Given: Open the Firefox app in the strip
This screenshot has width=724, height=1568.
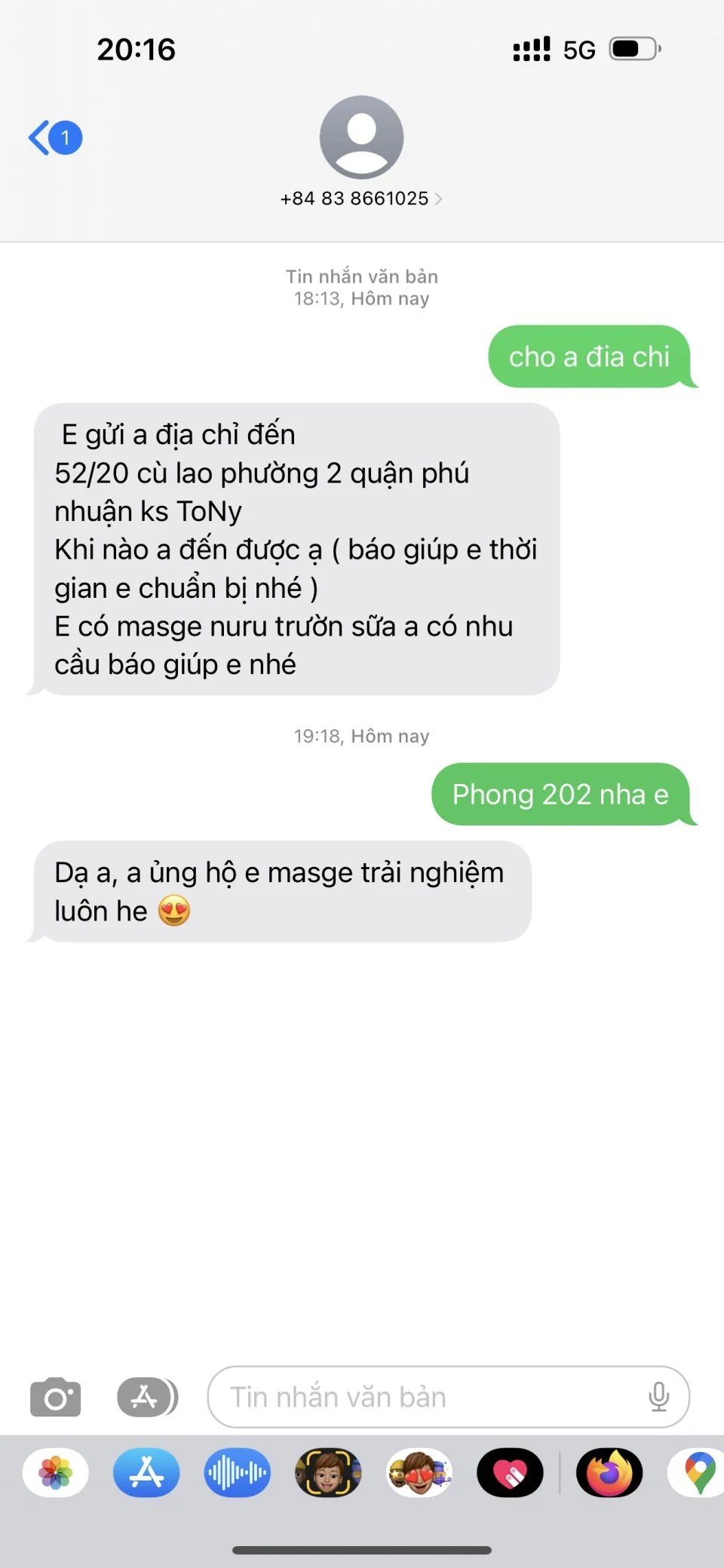Looking at the screenshot, I should point(609,1472).
